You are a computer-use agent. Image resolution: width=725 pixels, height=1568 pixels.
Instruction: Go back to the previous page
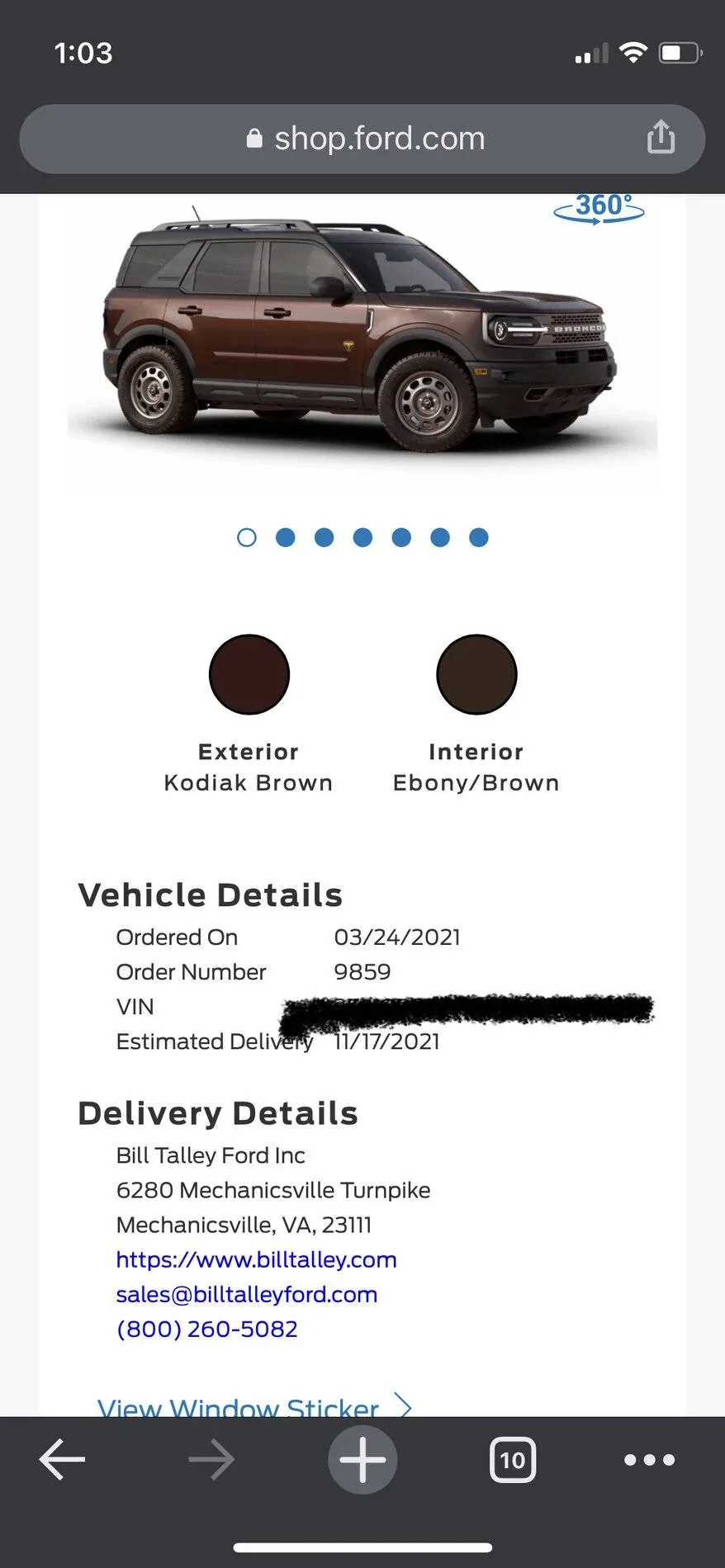tap(62, 1460)
